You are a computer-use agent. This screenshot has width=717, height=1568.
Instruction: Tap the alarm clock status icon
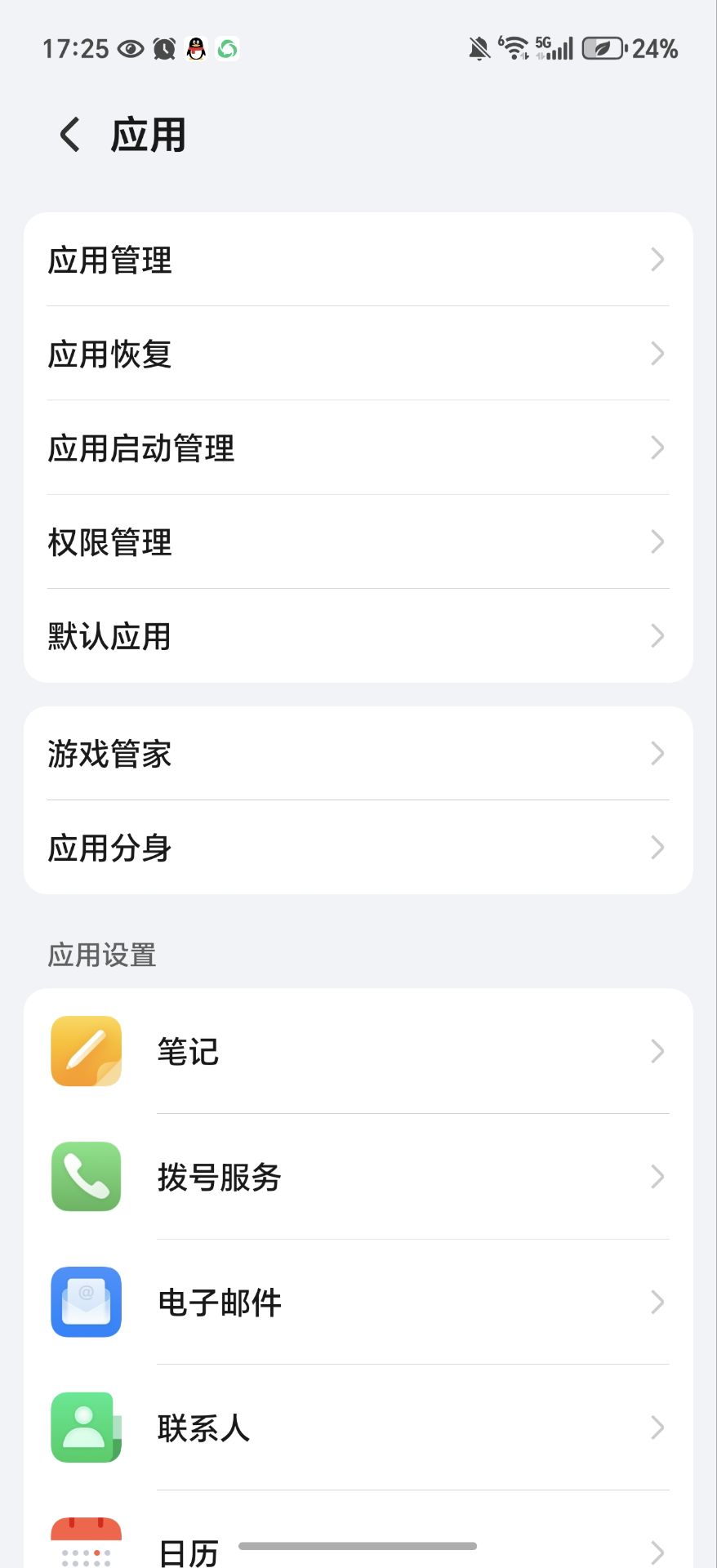coord(162,48)
